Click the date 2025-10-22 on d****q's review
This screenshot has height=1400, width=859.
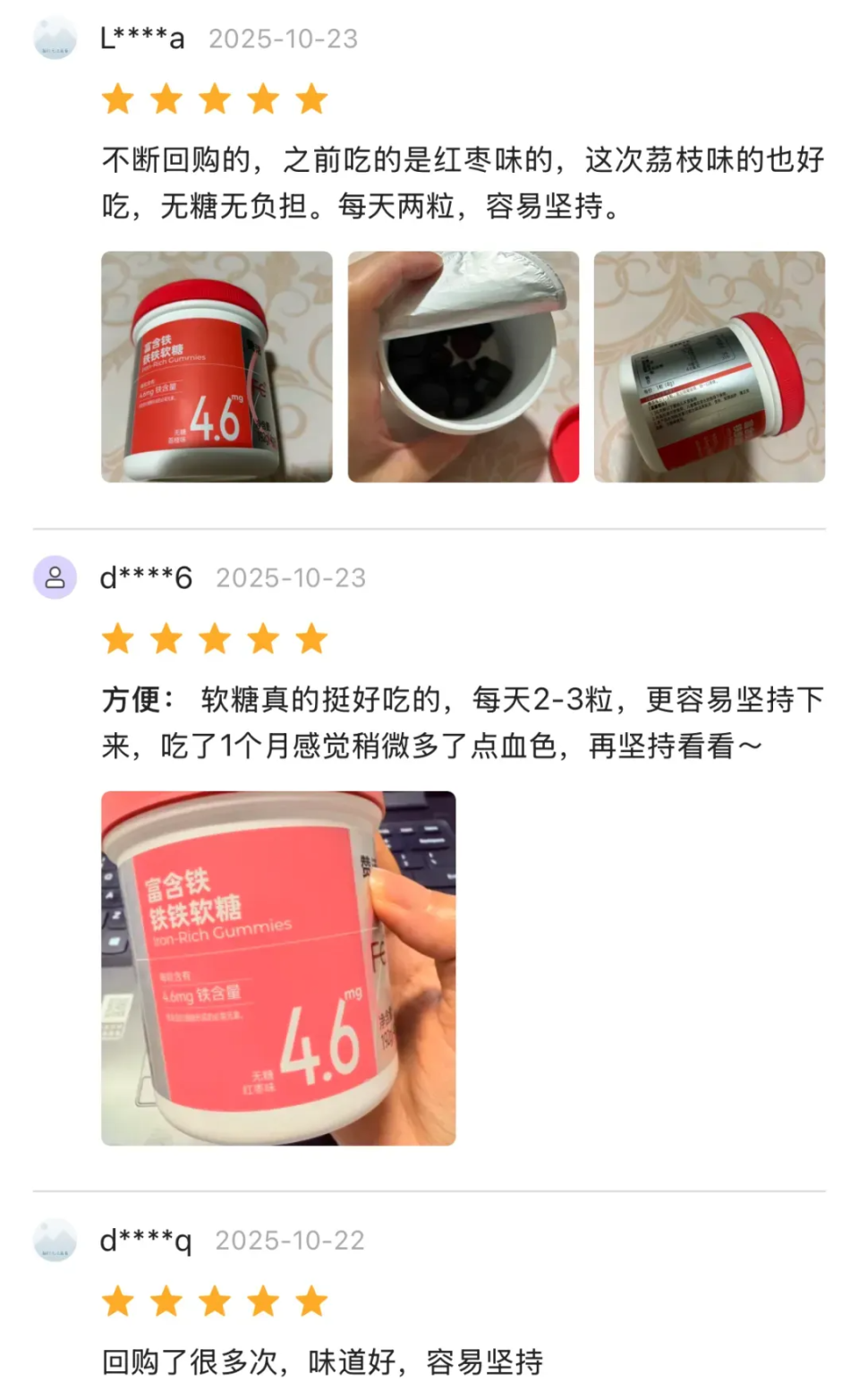click(x=290, y=1242)
